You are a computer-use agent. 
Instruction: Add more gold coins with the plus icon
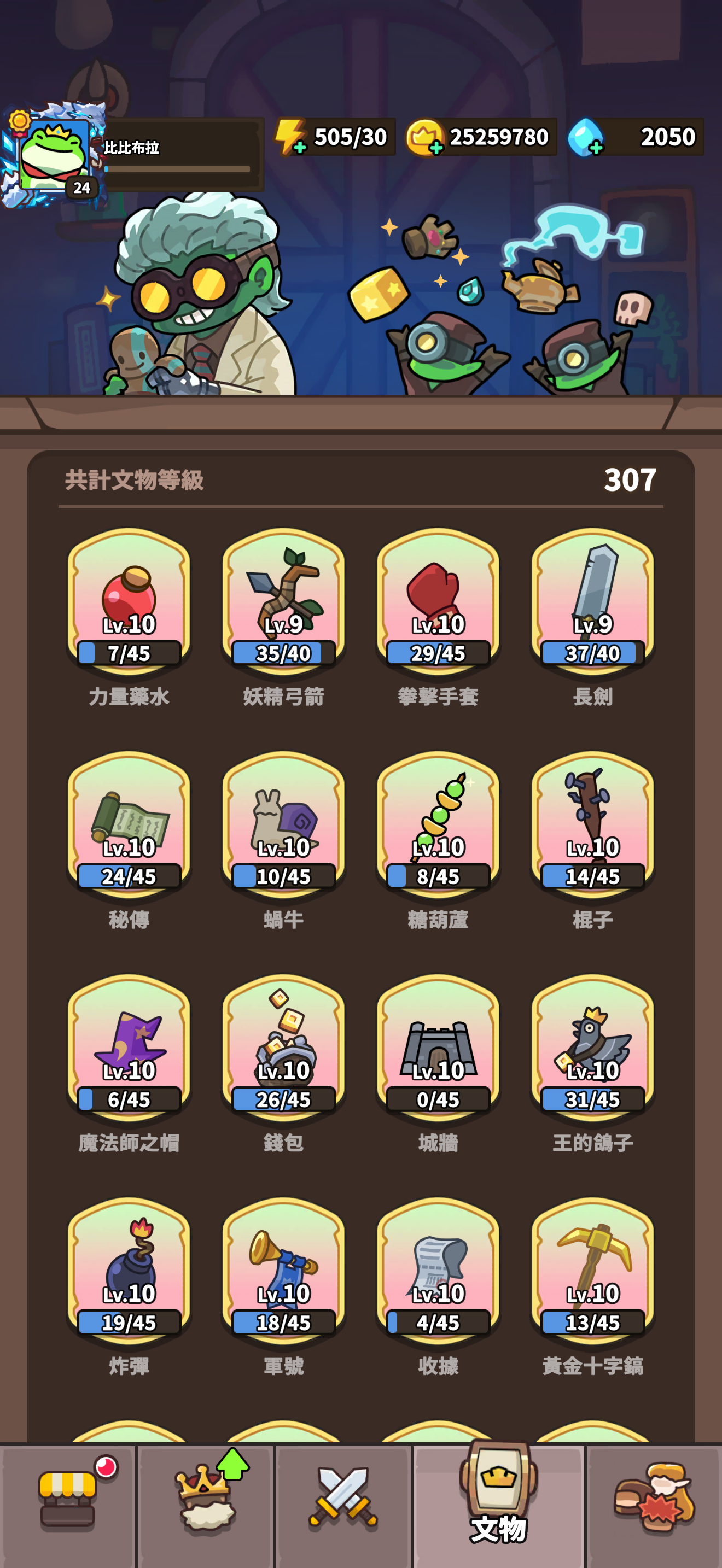435,147
